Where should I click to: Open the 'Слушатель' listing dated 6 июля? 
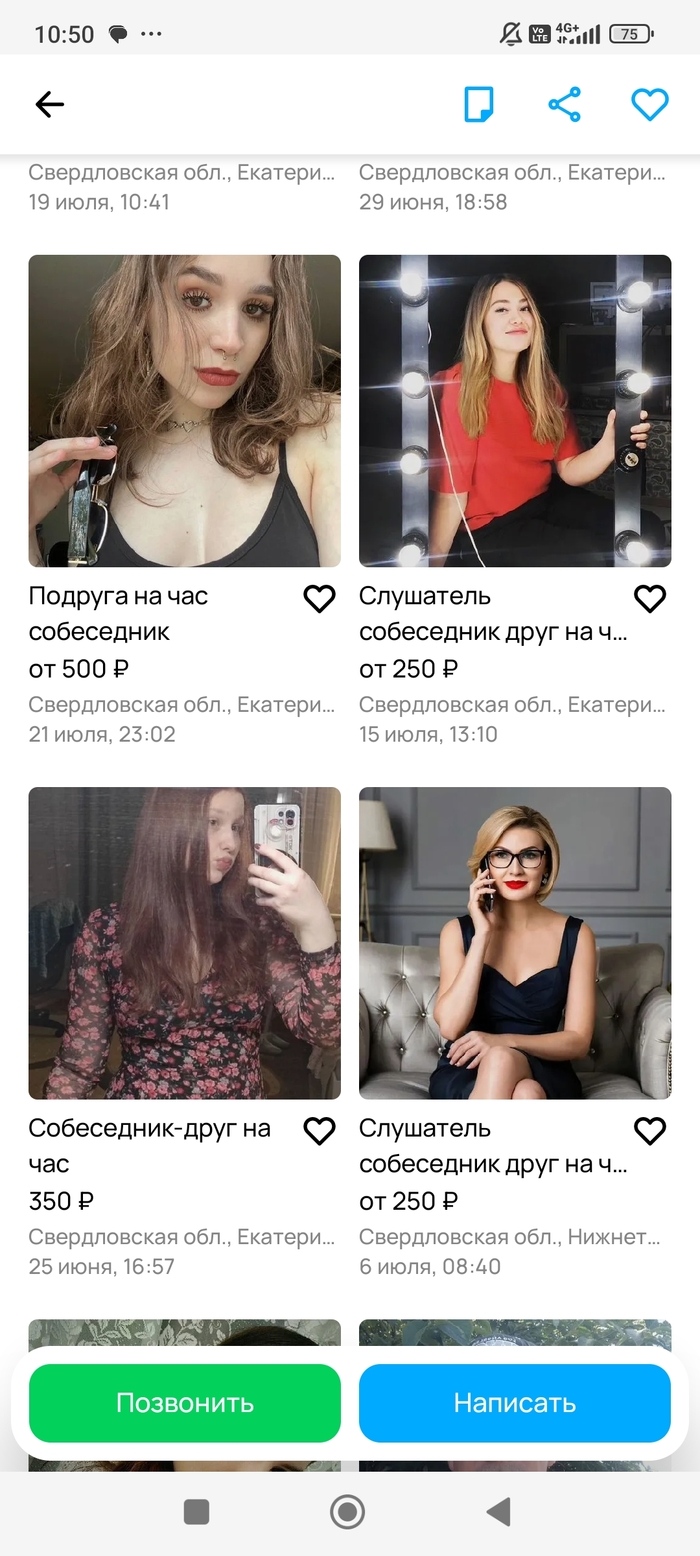(x=515, y=943)
